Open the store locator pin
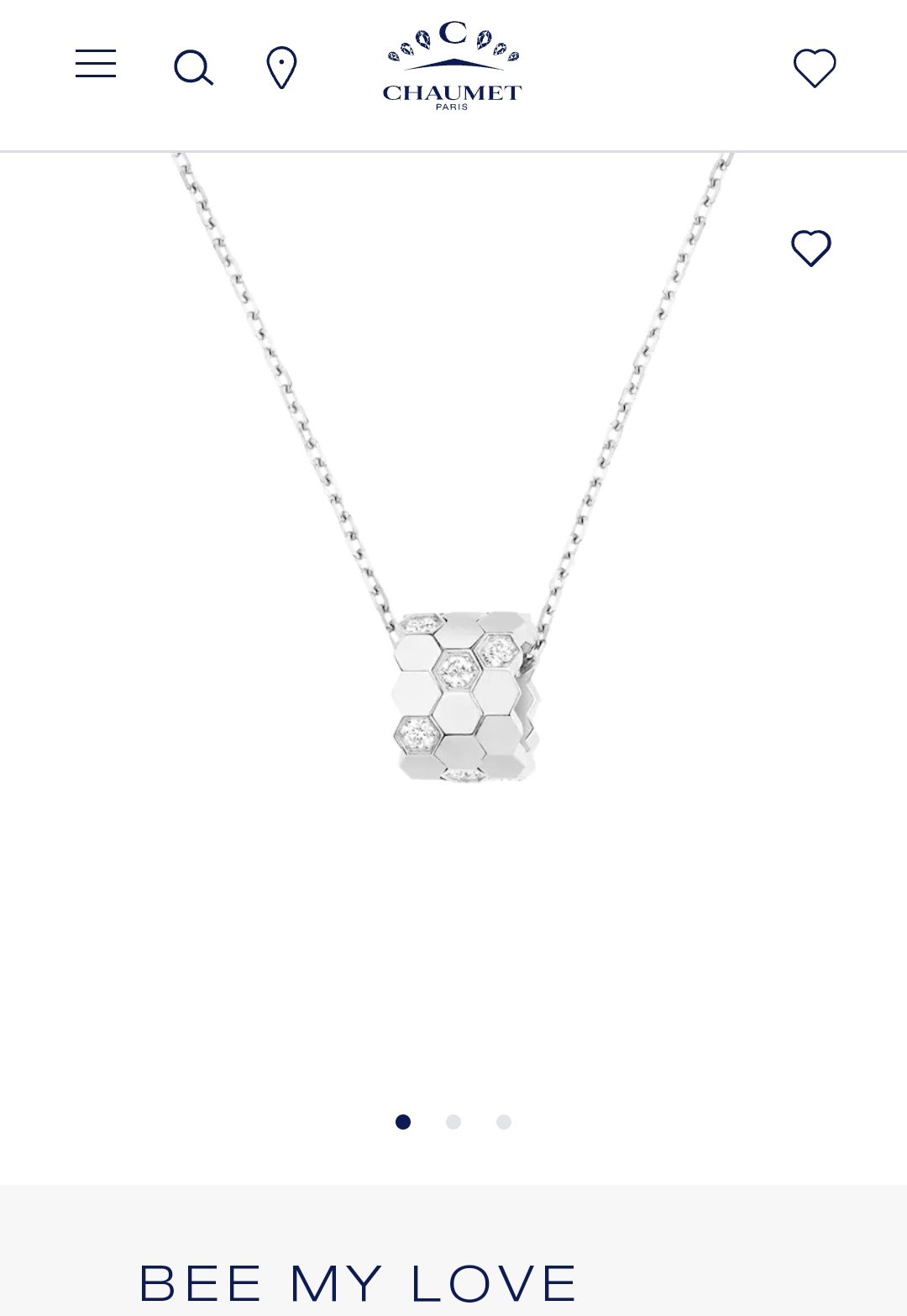907x1316 pixels. tap(281, 68)
